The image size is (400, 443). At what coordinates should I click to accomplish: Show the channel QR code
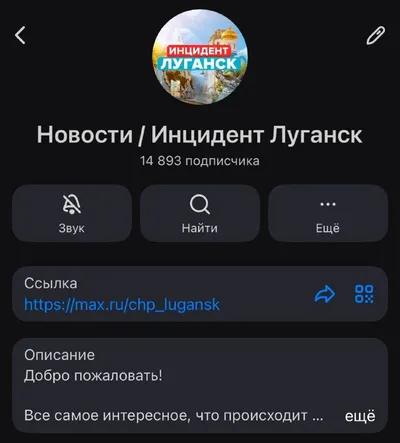click(364, 294)
